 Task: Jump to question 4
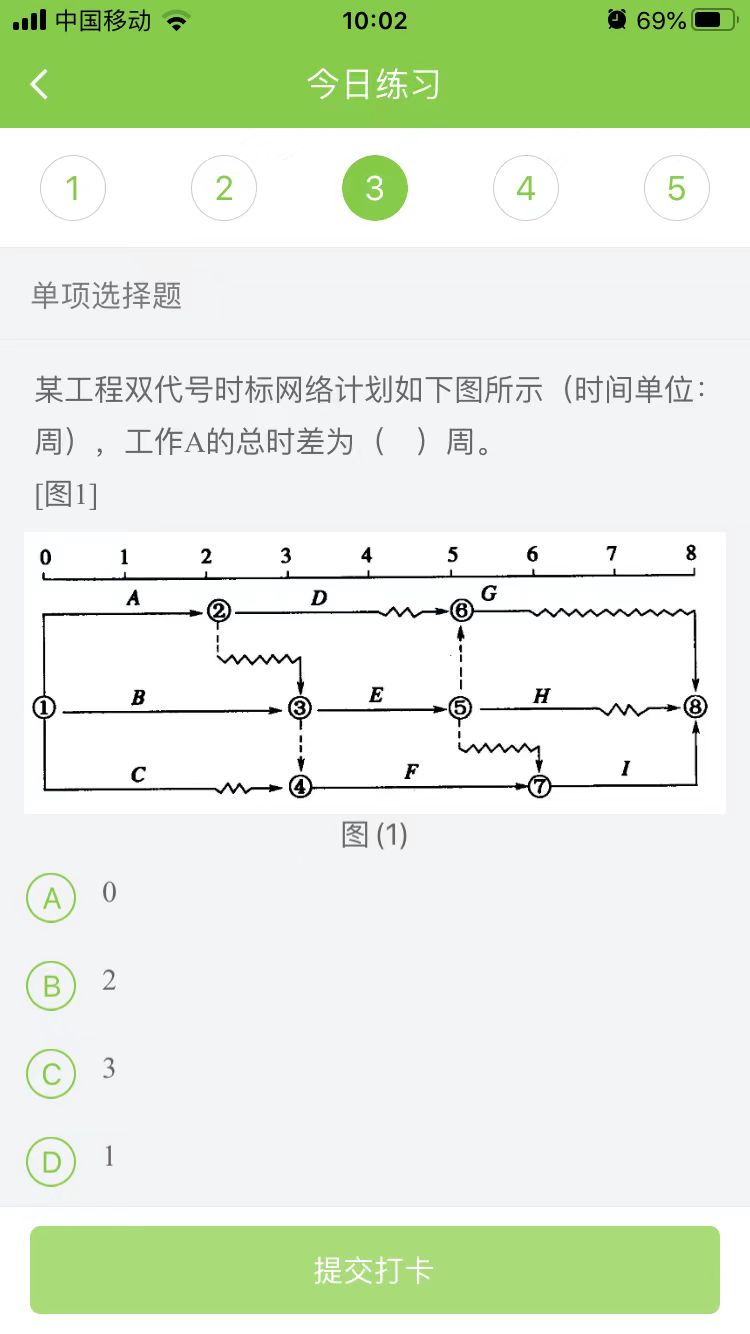click(x=526, y=188)
